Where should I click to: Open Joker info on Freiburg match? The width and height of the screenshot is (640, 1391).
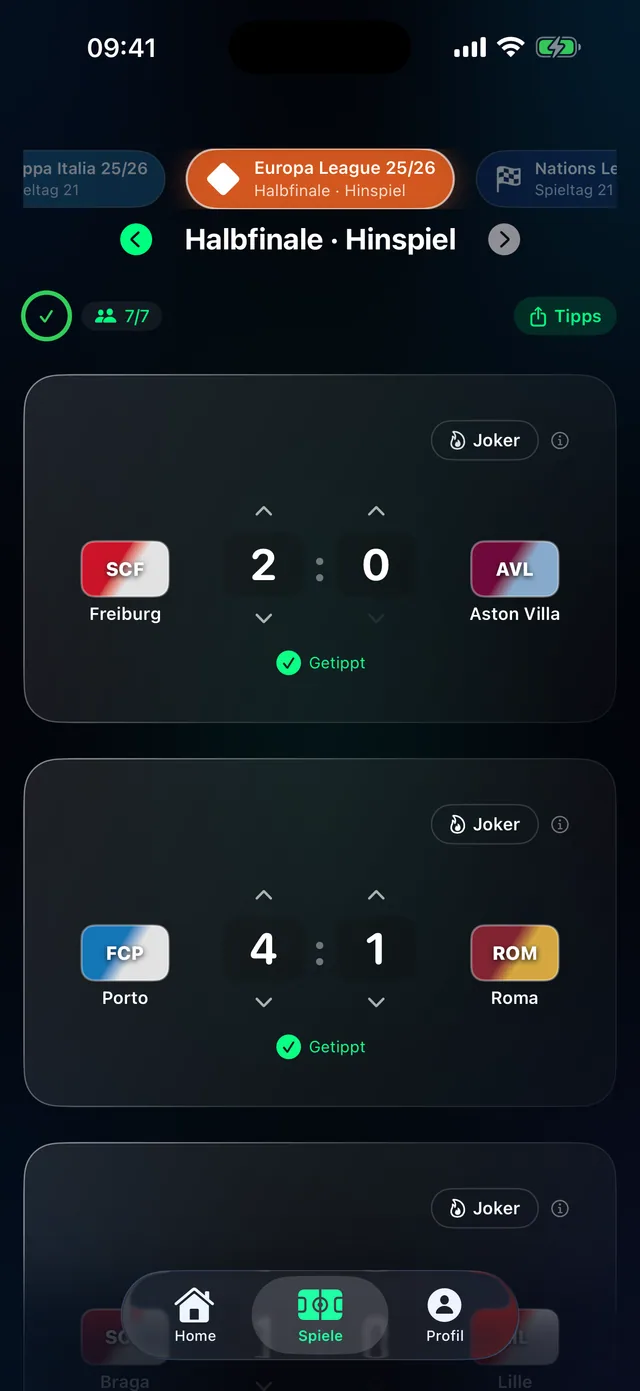click(x=560, y=440)
